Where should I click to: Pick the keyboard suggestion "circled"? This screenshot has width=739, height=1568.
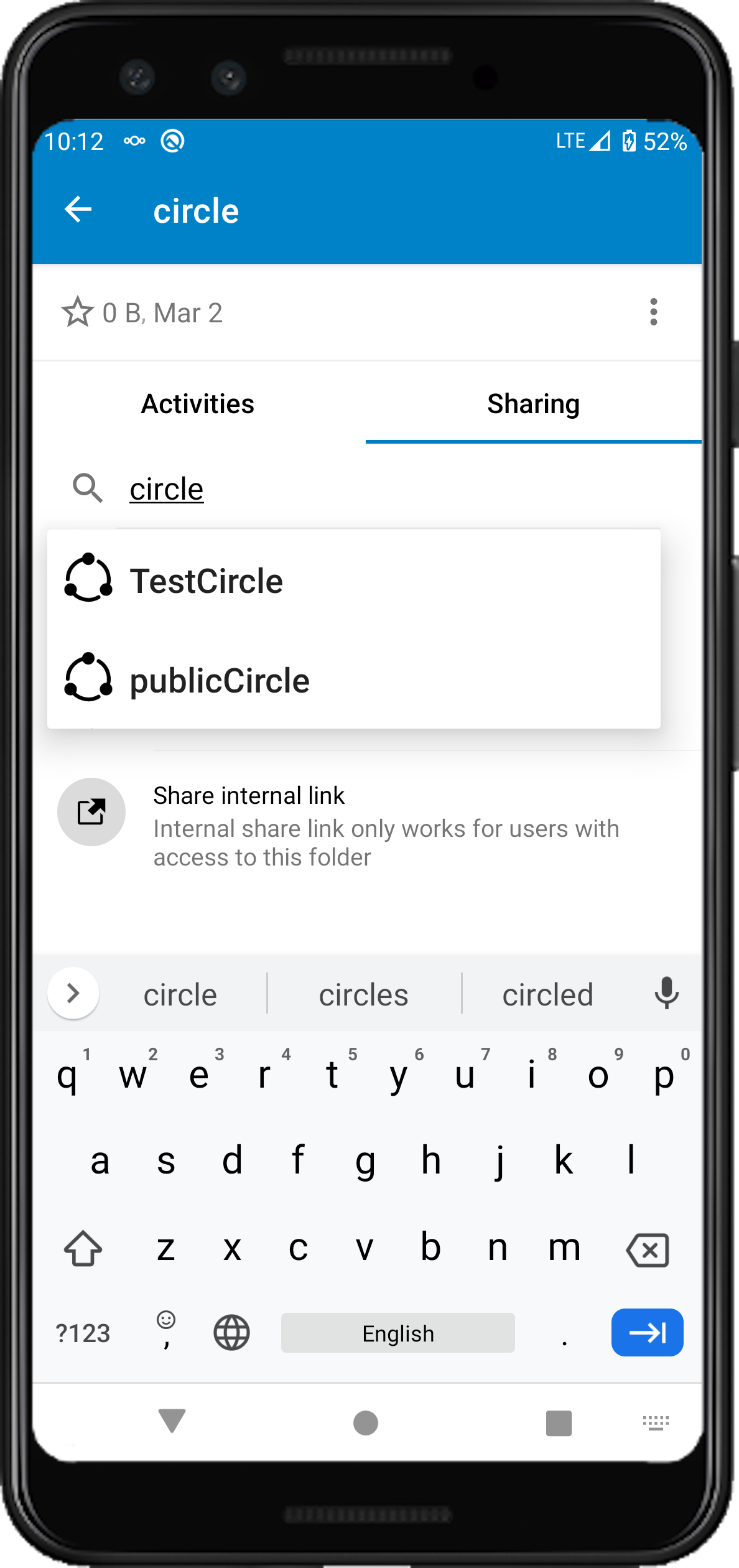click(x=547, y=994)
